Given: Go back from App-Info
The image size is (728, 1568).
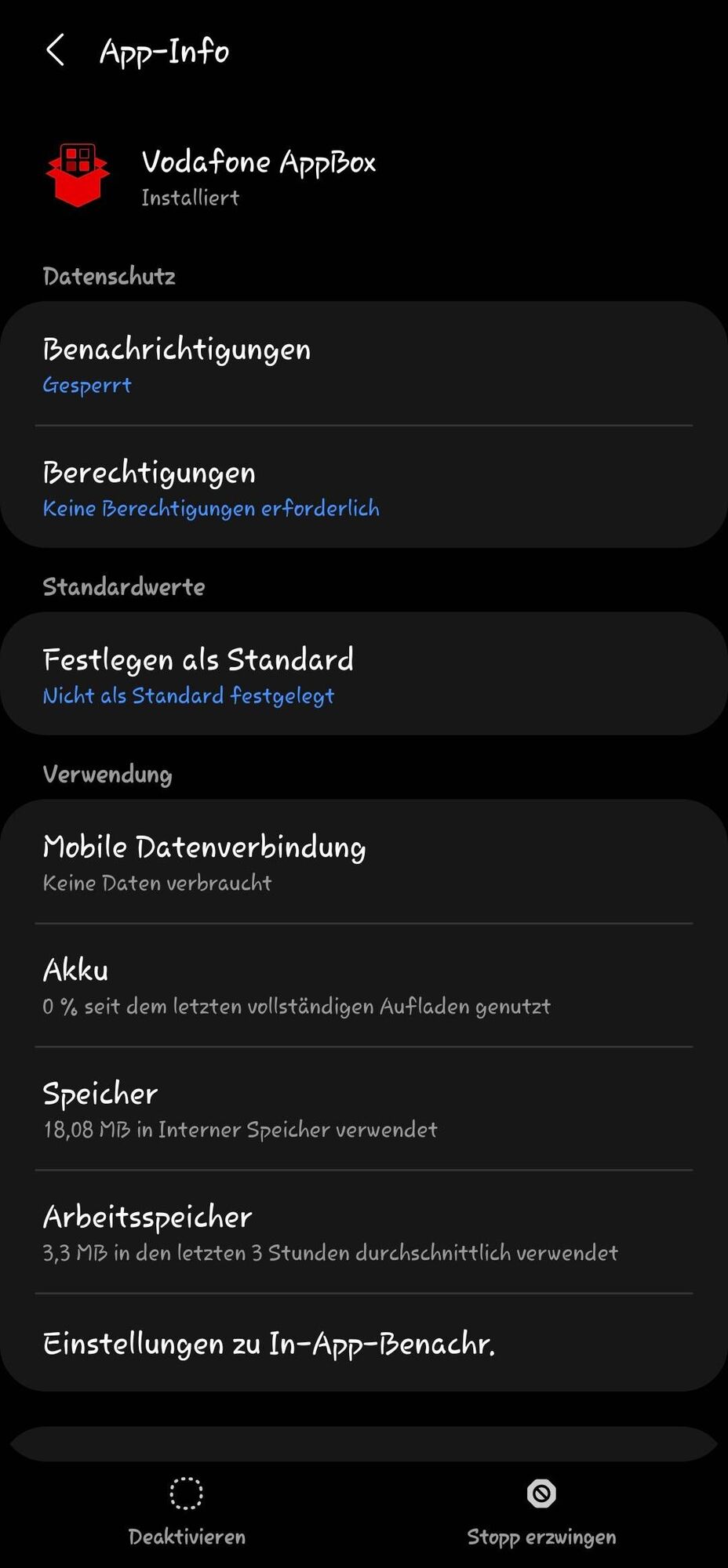Looking at the screenshot, I should [55, 51].
